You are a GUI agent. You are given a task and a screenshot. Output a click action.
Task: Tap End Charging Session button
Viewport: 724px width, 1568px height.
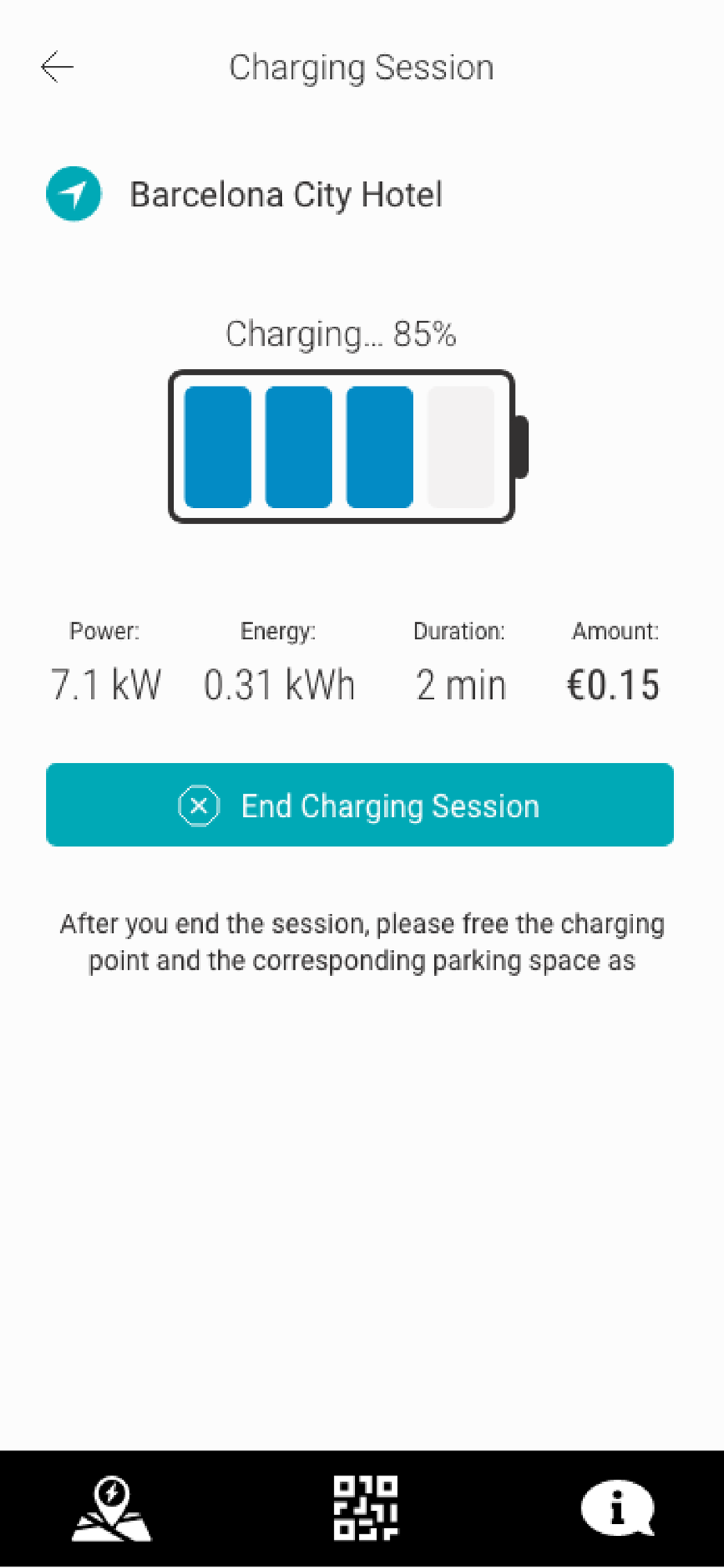click(x=360, y=805)
